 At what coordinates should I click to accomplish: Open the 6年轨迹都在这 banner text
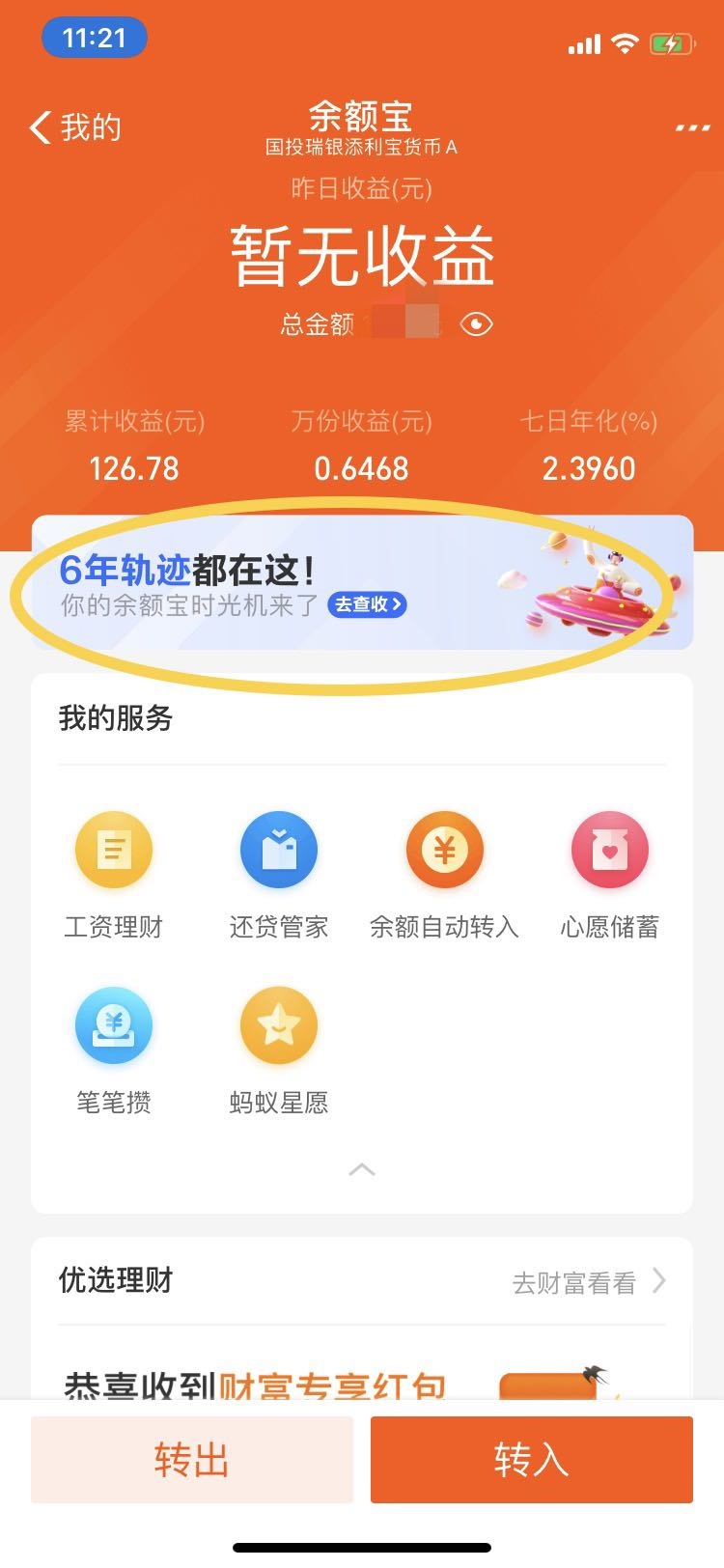click(x=193, y=569)
